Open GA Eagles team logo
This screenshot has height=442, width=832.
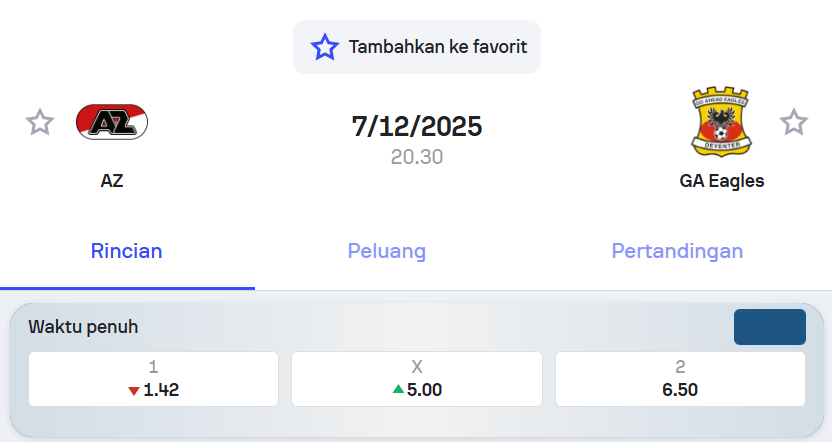tap(721, 122)
